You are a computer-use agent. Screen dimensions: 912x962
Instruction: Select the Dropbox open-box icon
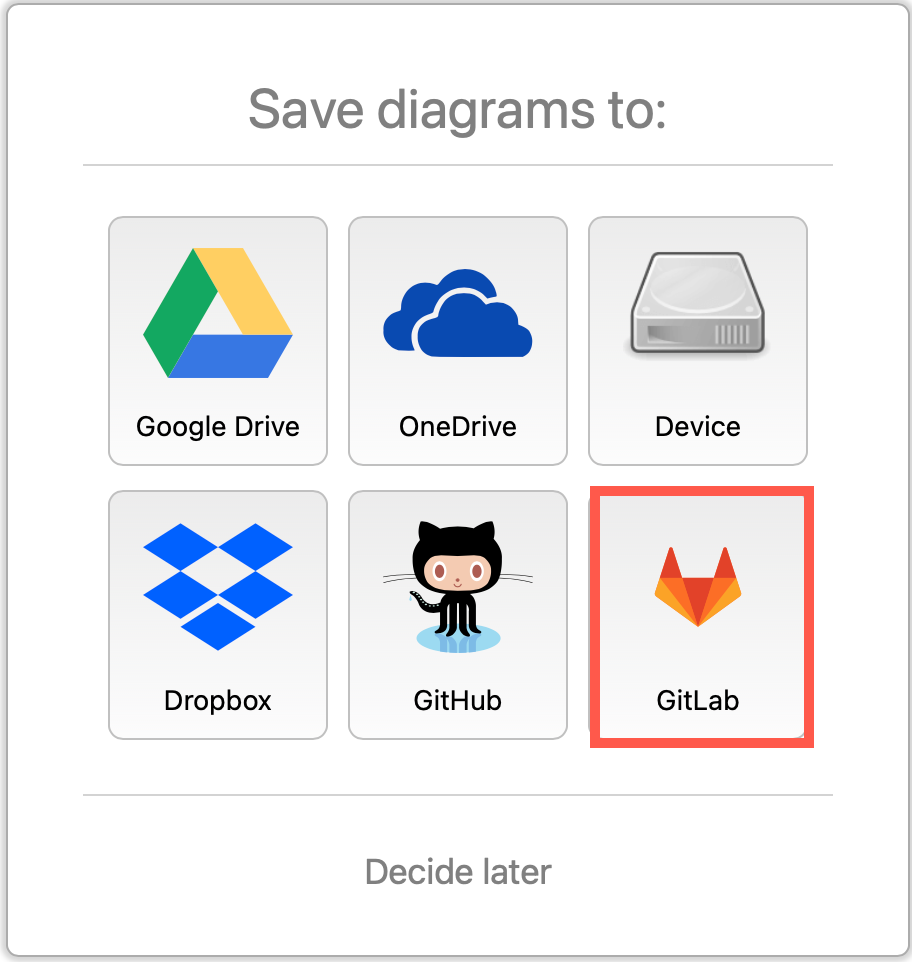click(218, 585)
